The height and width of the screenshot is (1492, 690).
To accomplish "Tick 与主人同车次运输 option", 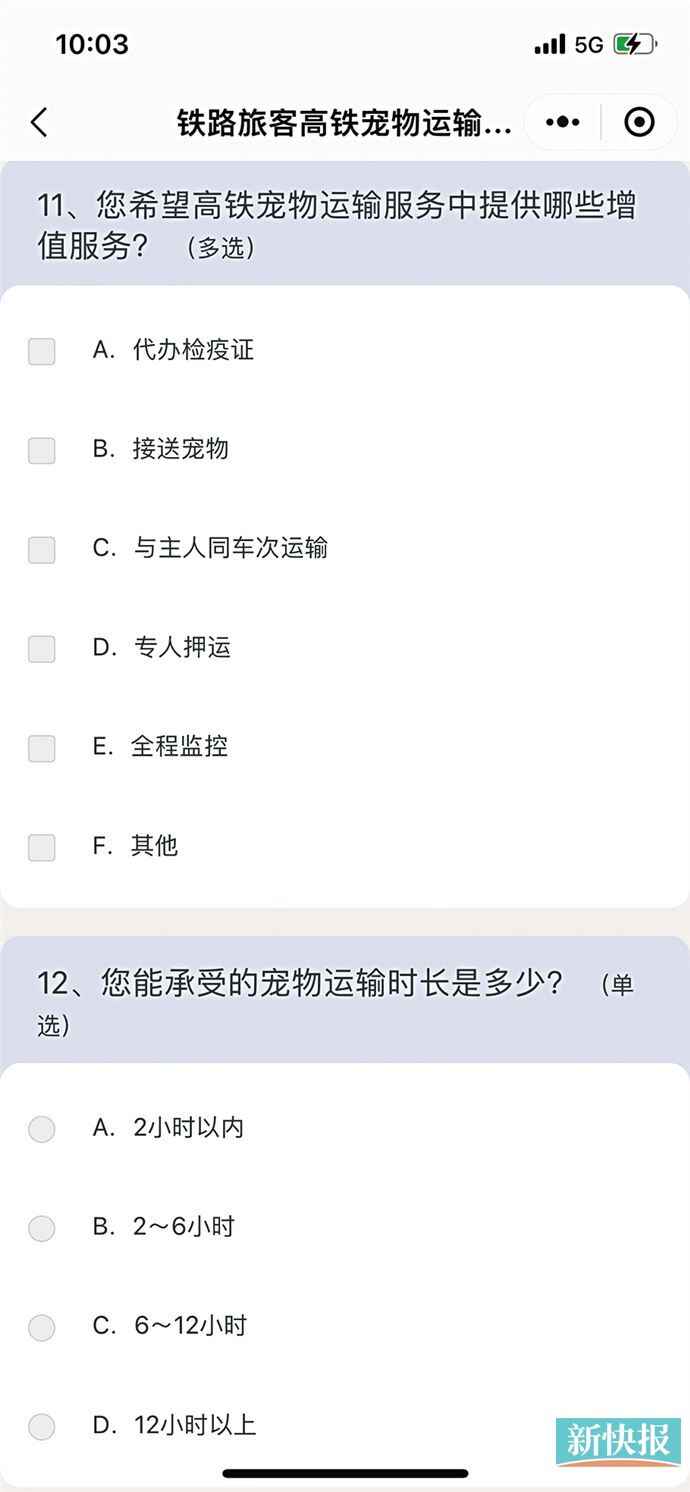I will pos(42,549).
